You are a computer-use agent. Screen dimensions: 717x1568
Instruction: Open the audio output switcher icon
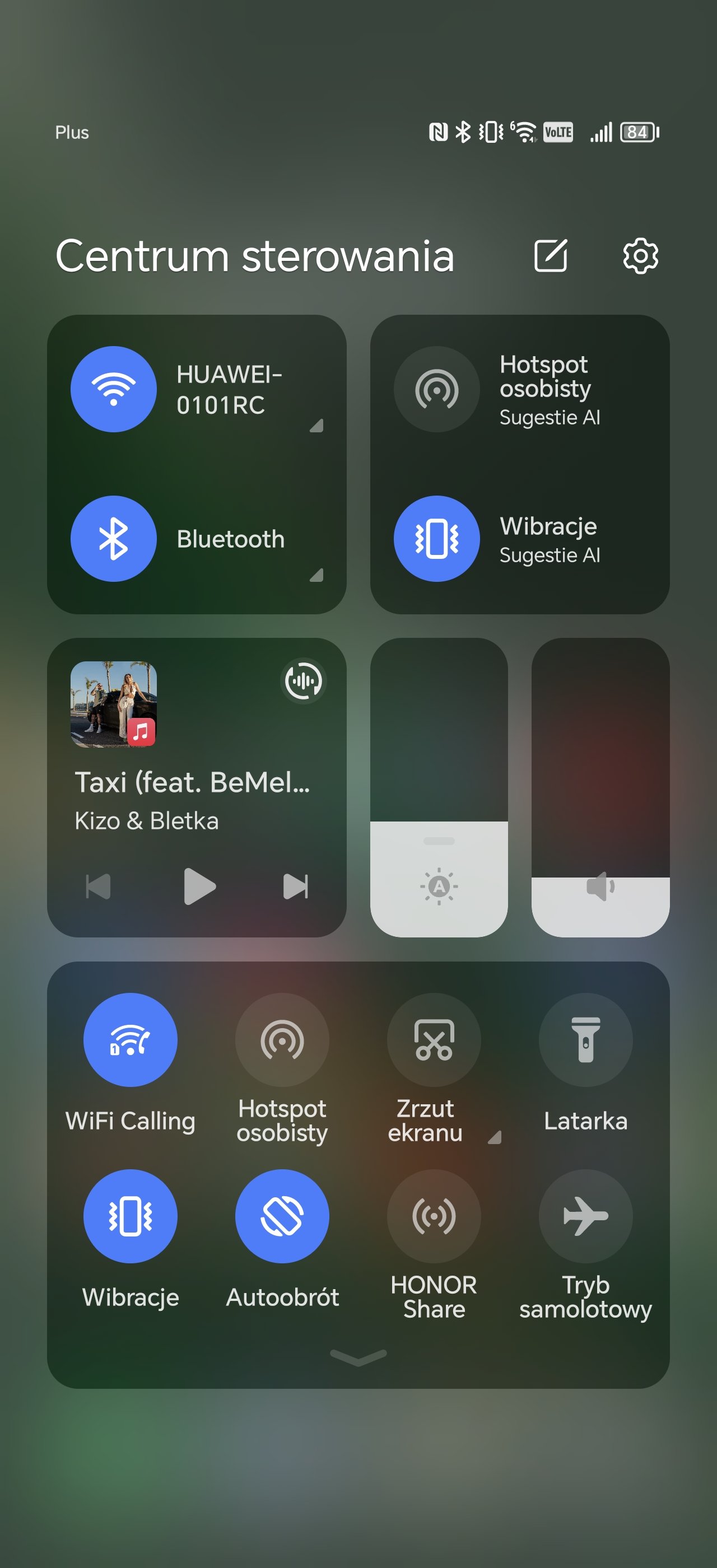pyautogui.click(x=303, y=680)
